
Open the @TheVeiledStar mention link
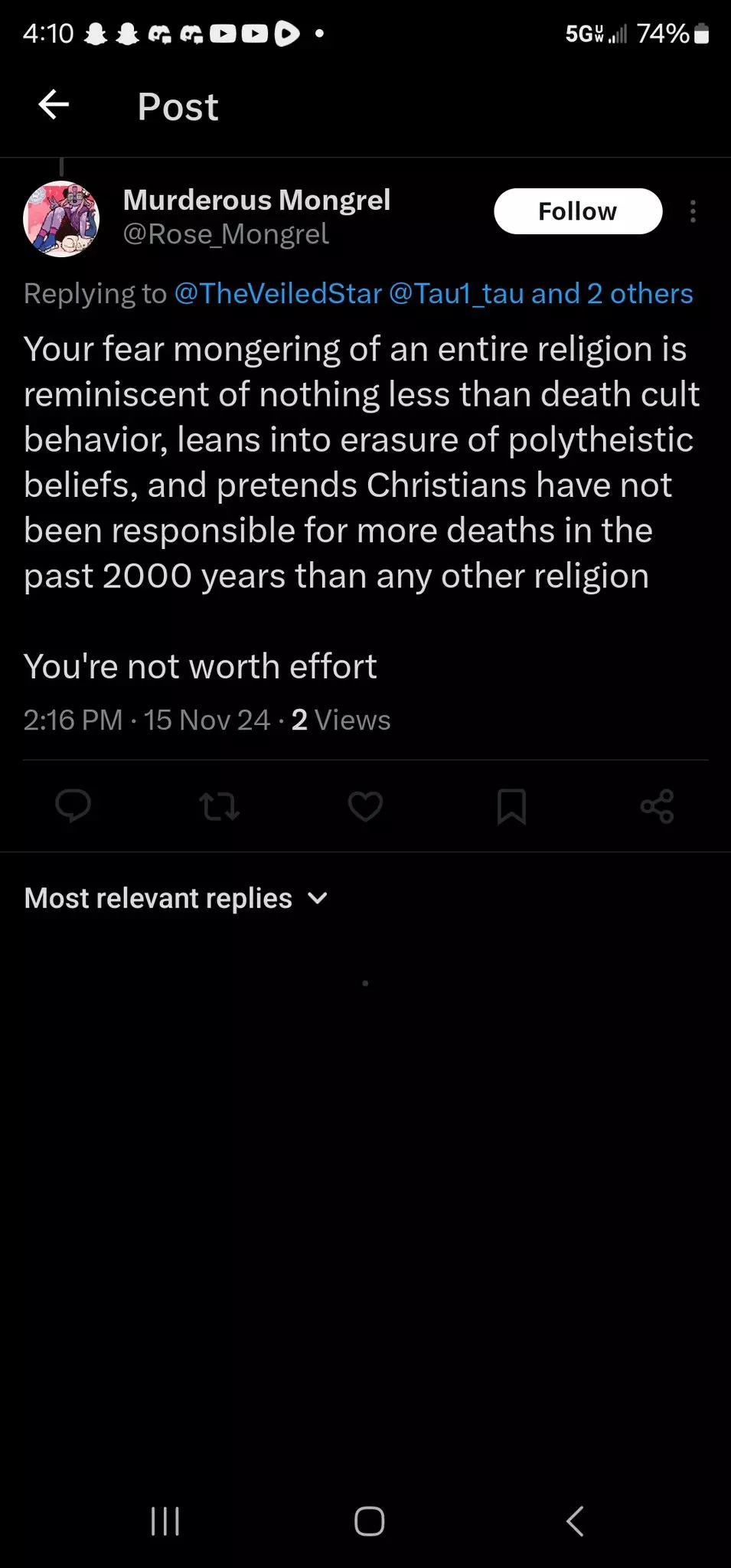click(278, 294)
